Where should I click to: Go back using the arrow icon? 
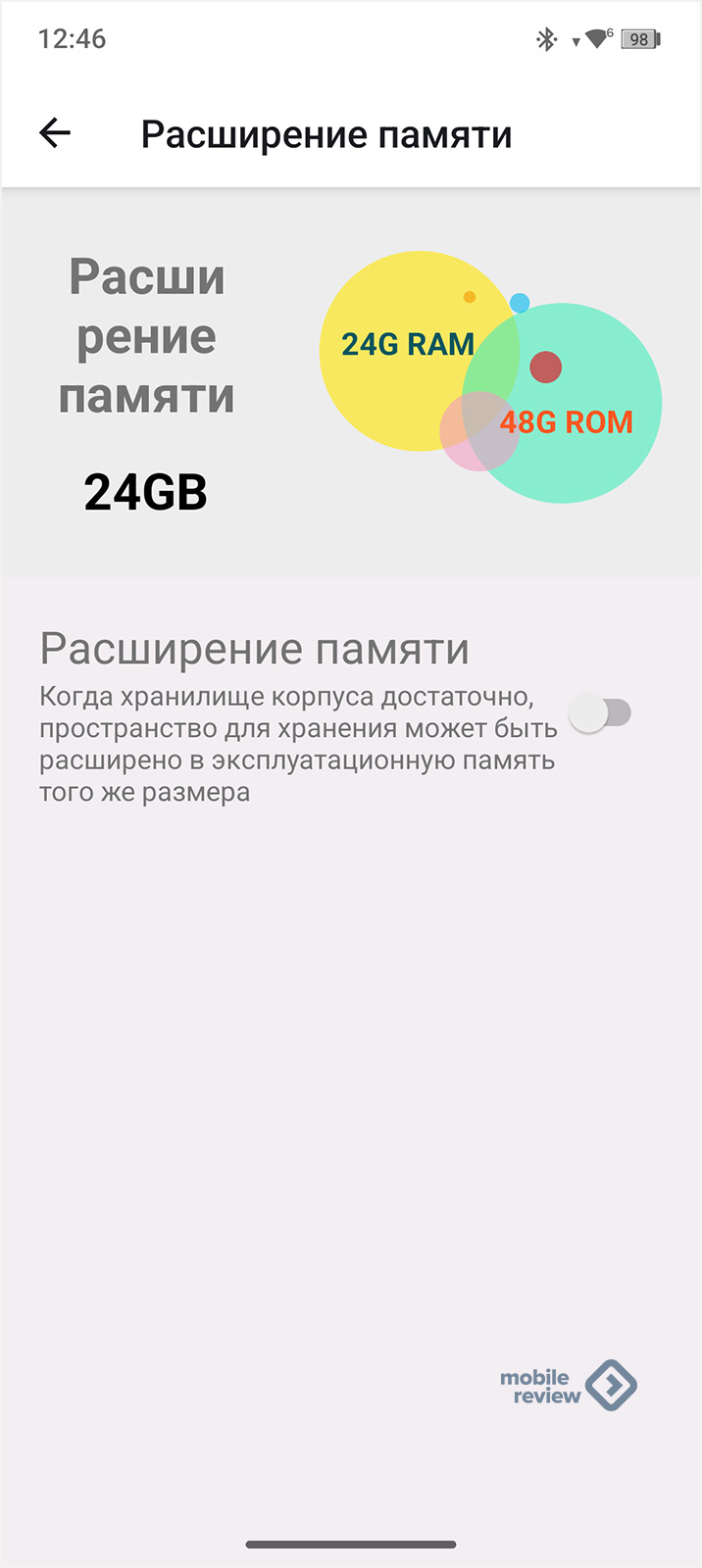point(55,133)
